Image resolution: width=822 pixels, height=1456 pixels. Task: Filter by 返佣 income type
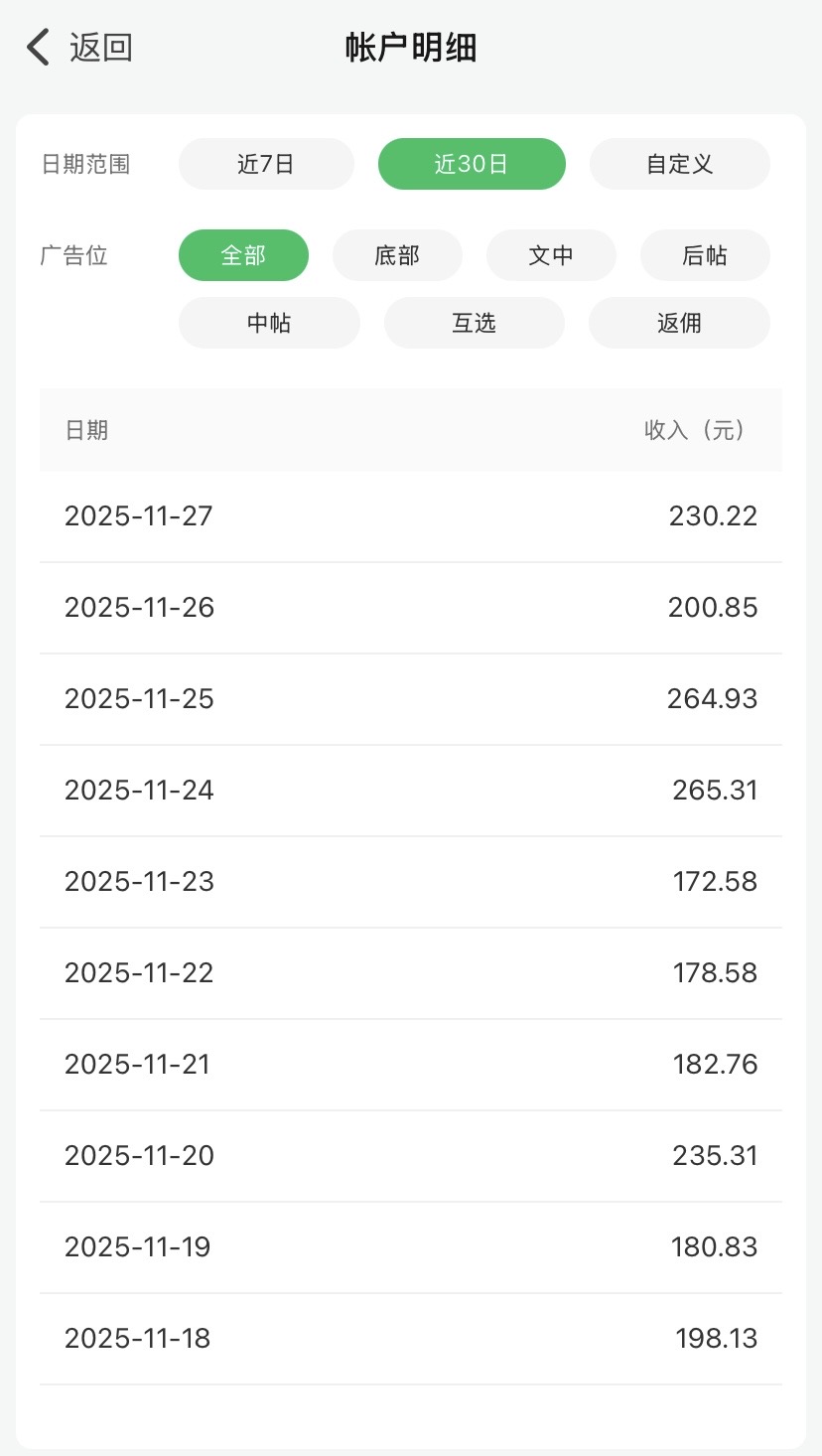(x=679, y=323)
